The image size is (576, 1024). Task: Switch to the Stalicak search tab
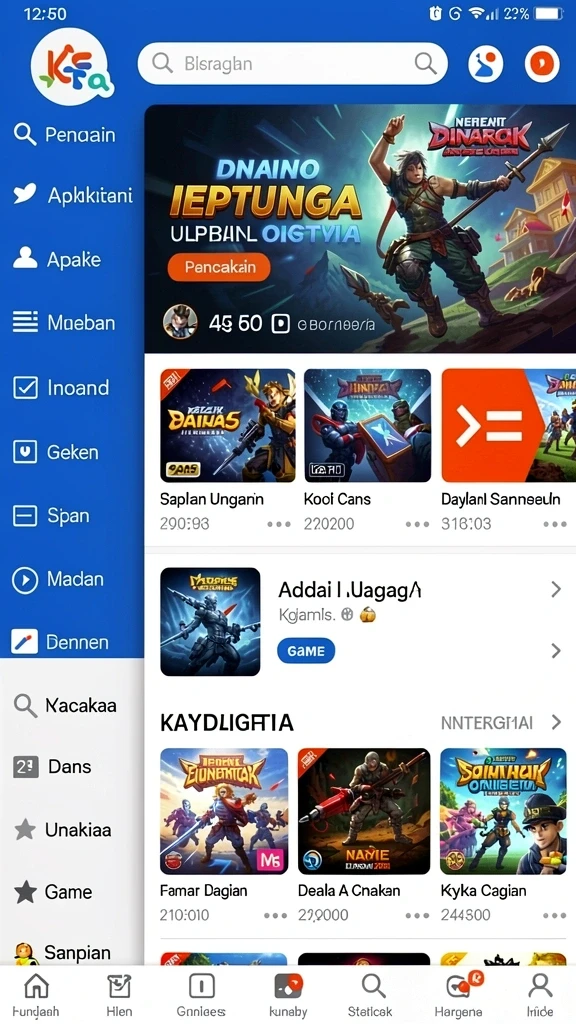(x=370, y=995)
